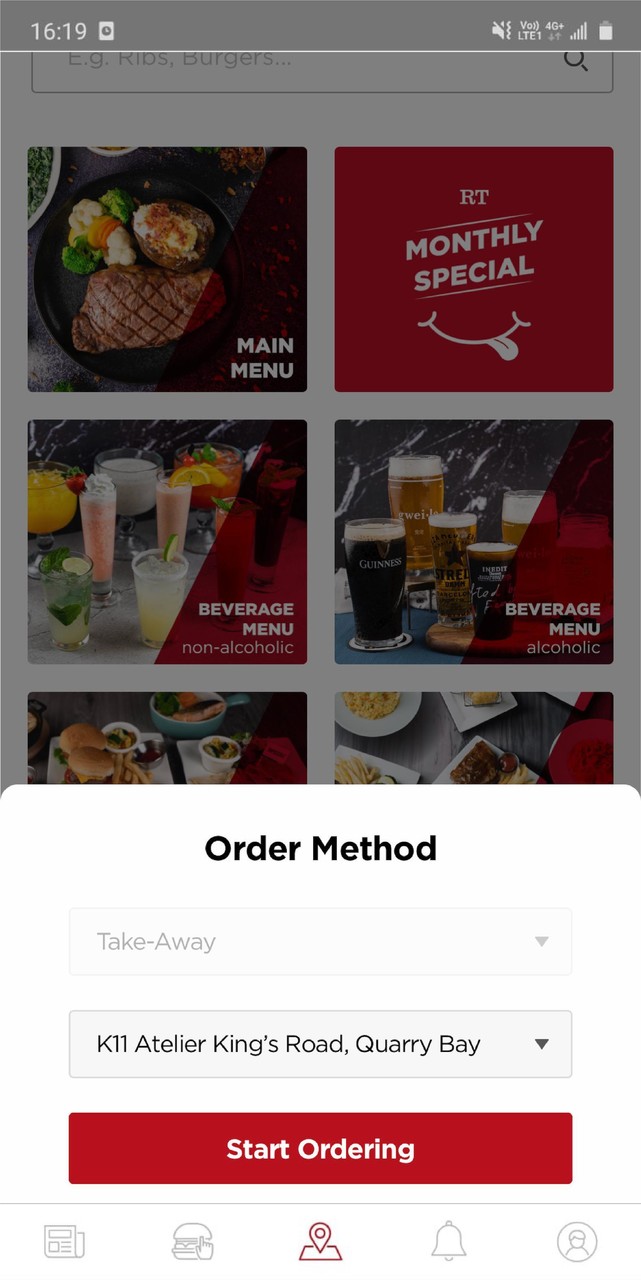View the RT Monthly Special tile

click(x=474, y=269)
